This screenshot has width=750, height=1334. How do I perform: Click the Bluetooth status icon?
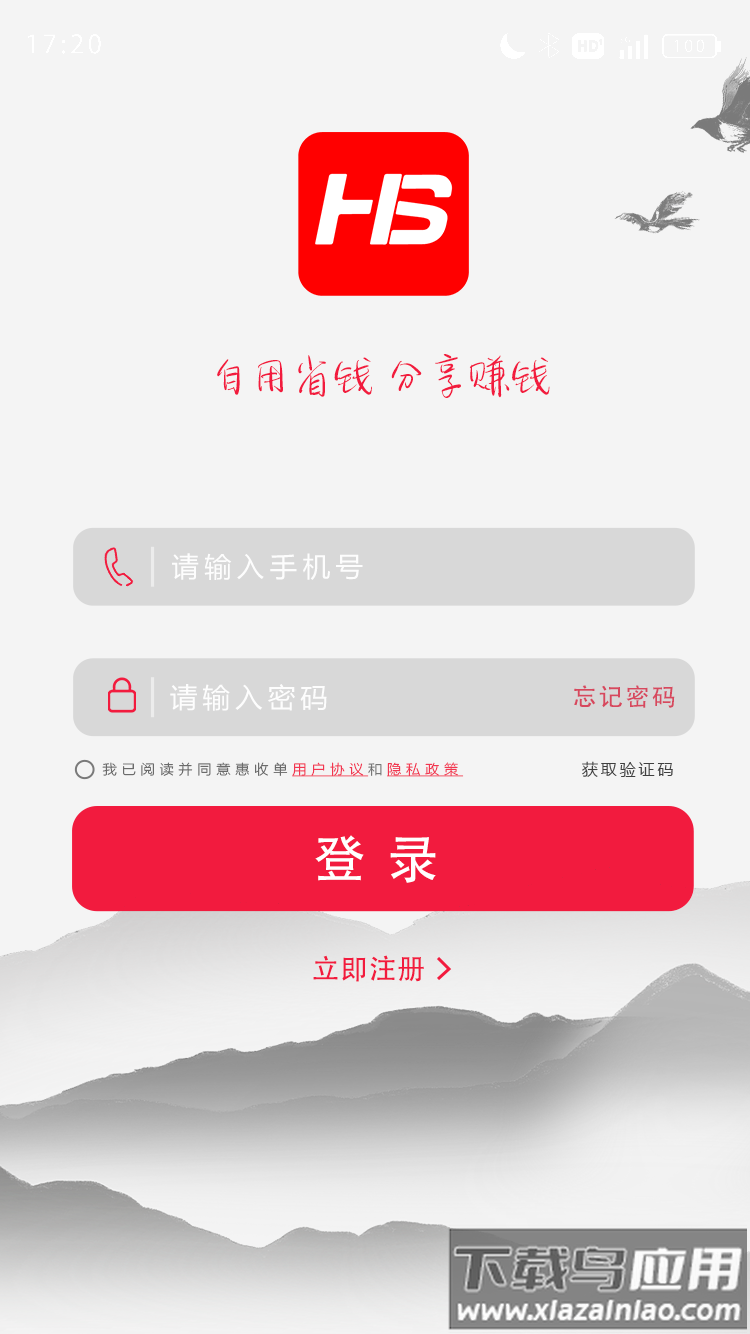[x=548, y=45]
